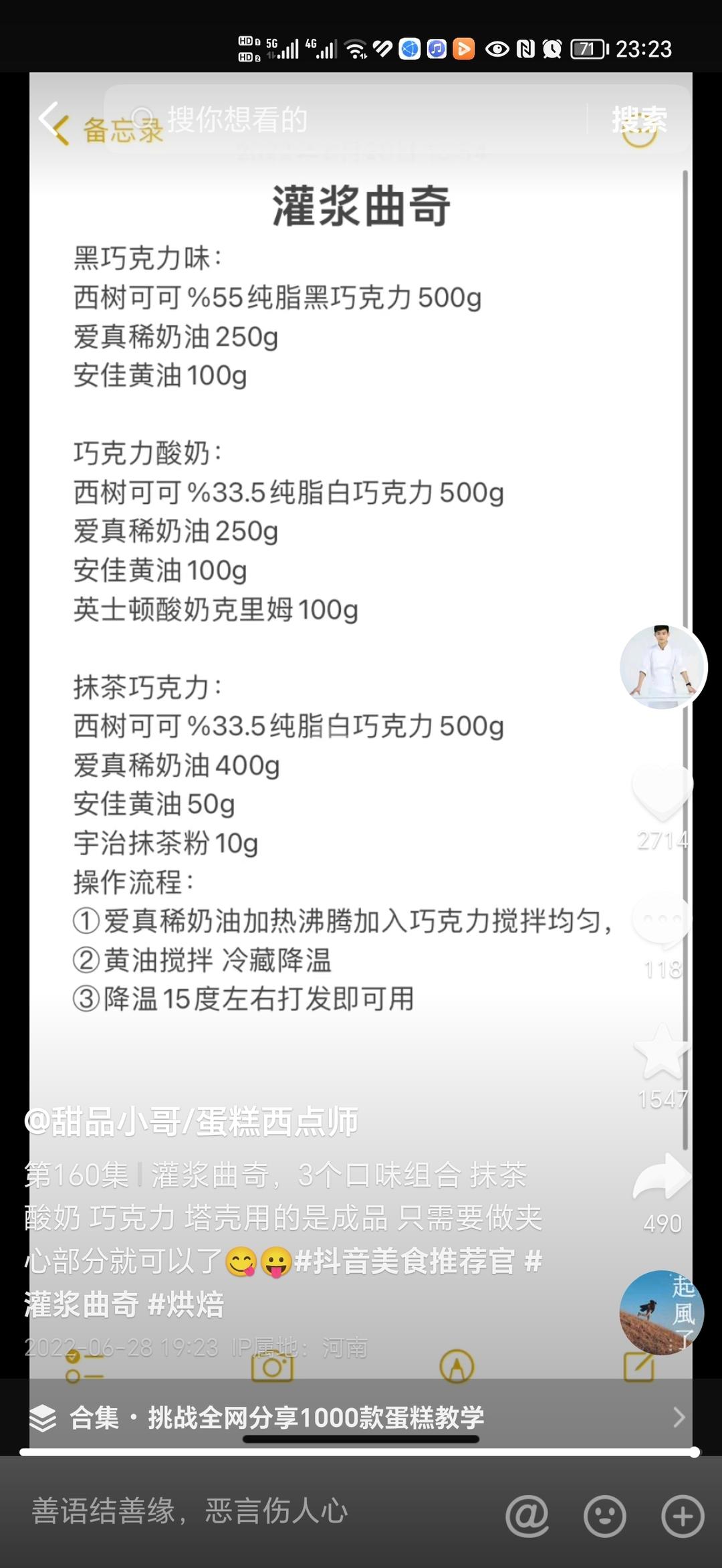Mention someone with the @ icon
Image resolution: width=722 pixels, height=1568 pixels.
tap(527, 1515)
